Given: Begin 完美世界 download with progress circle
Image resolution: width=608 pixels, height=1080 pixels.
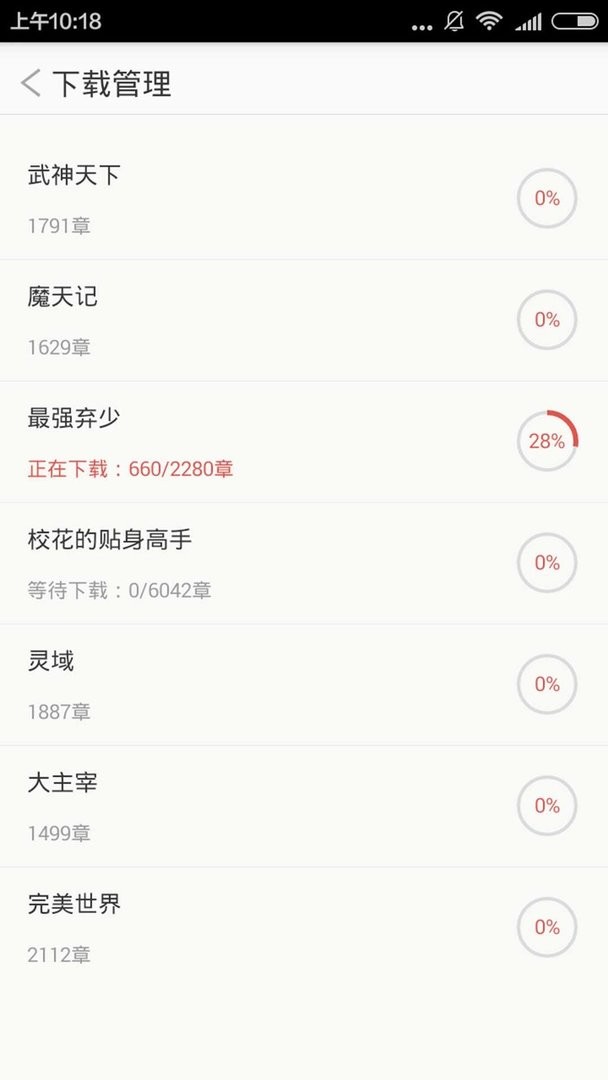Looking at the screenshot, I should coord(547,927).
